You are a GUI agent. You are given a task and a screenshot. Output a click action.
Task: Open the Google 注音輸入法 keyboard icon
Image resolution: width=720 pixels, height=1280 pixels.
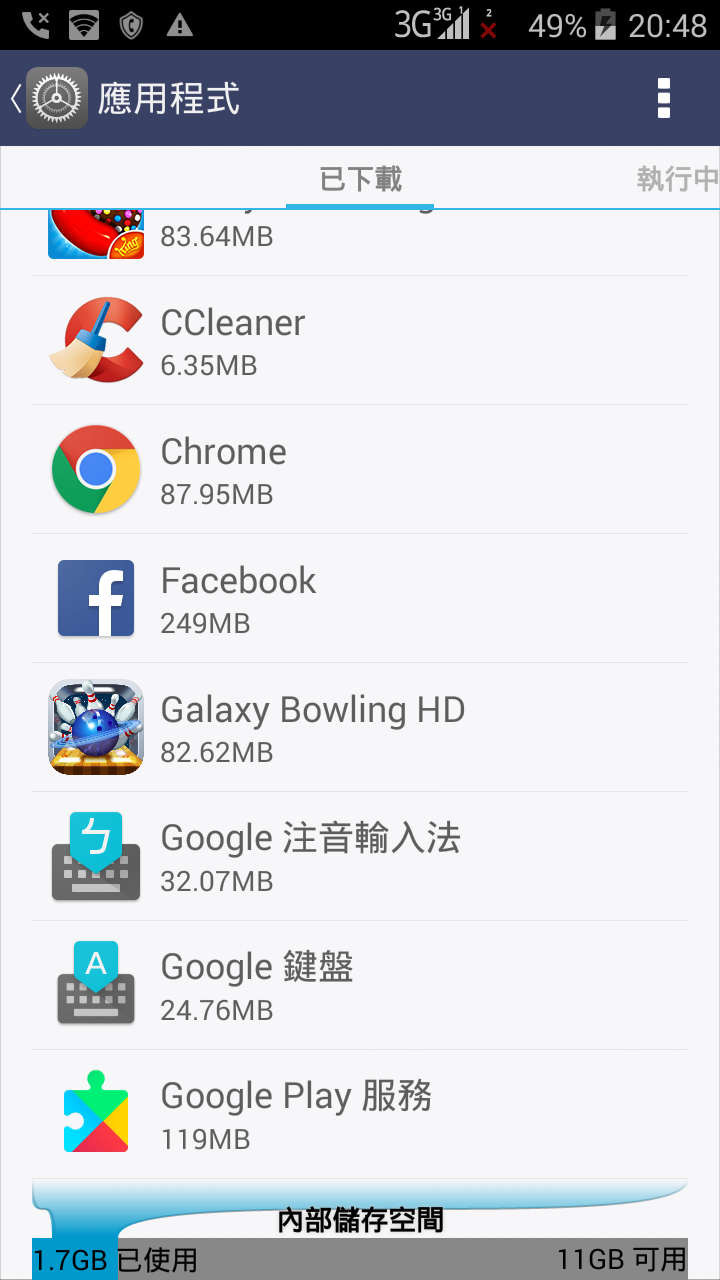pyautogui.click(x=95, y=857)
